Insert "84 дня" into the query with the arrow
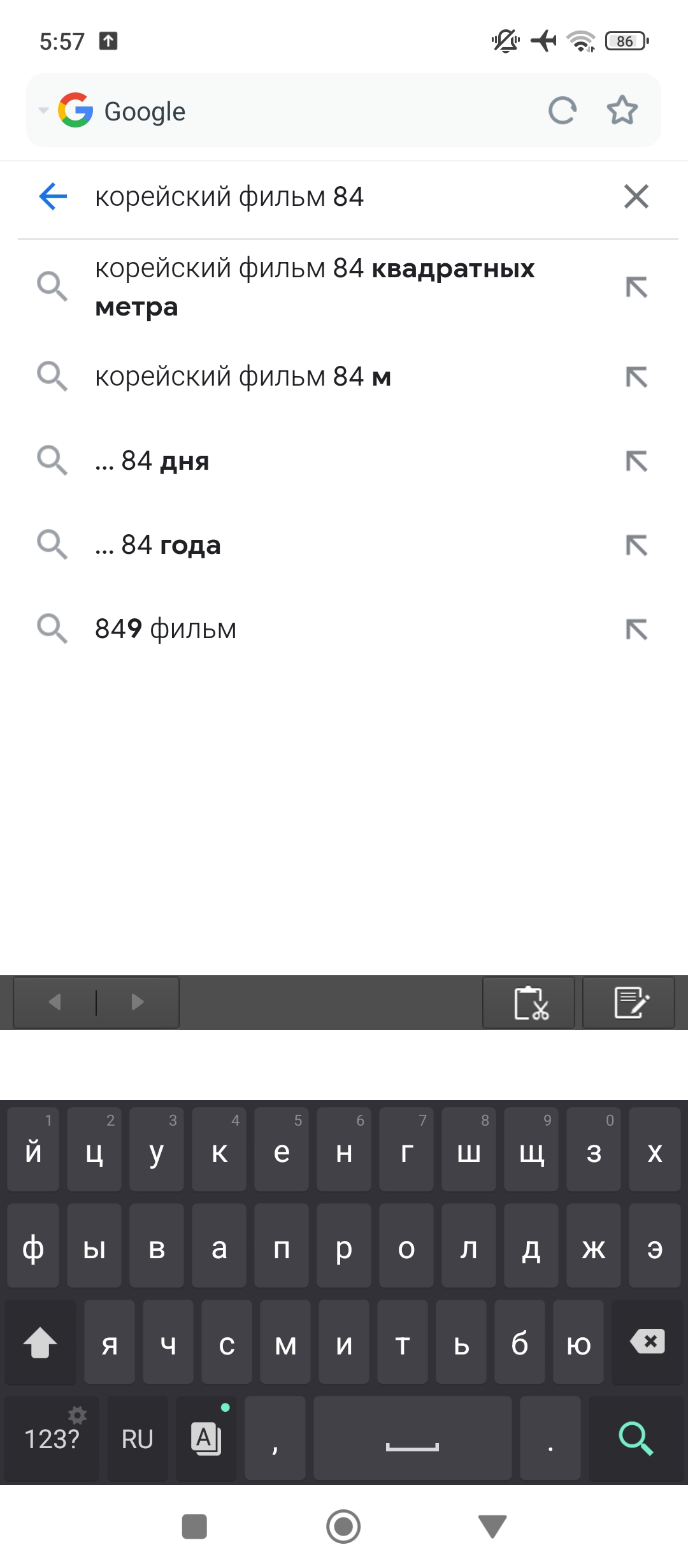 [x=636, y=461]
